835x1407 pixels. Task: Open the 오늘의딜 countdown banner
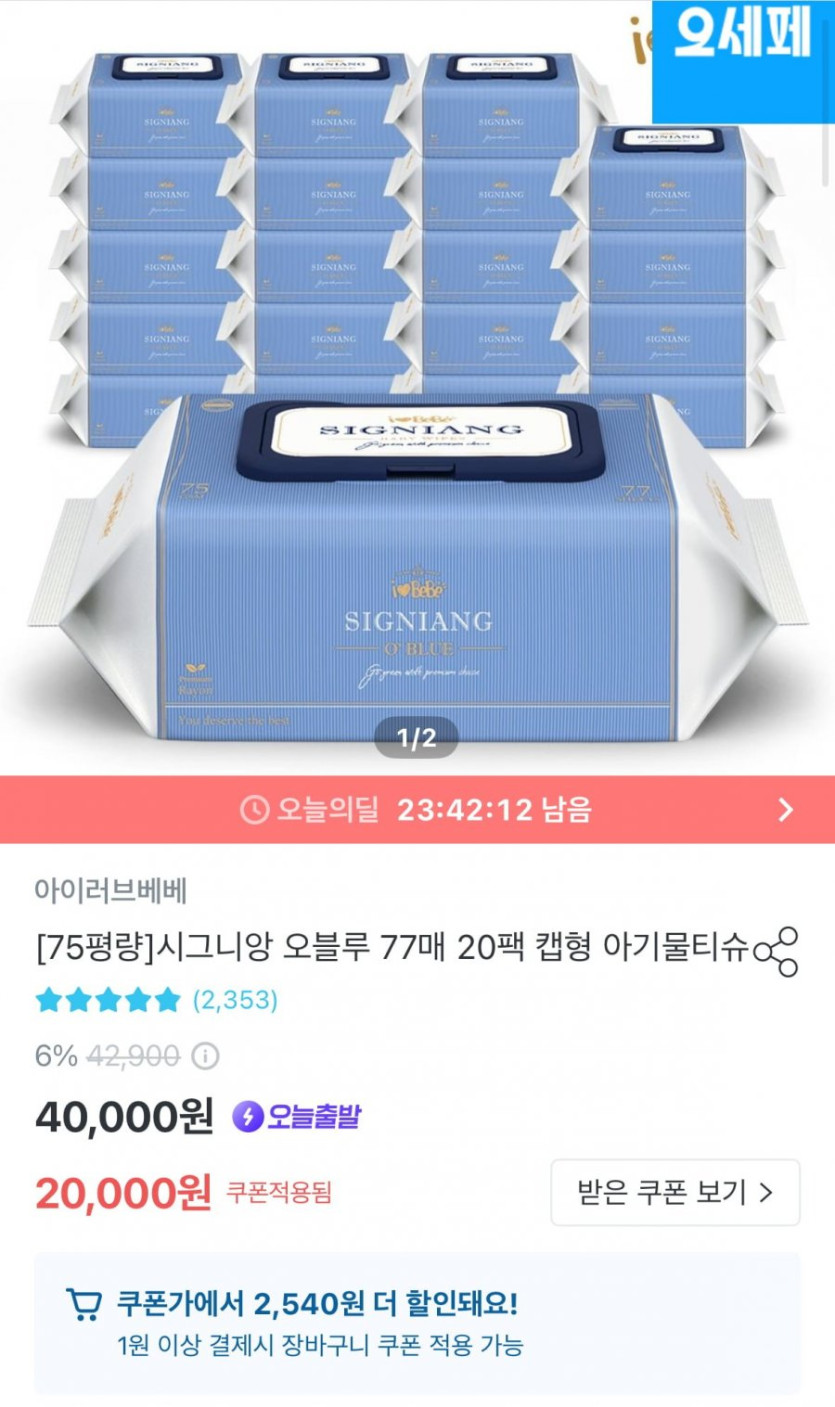pos(417,809)
